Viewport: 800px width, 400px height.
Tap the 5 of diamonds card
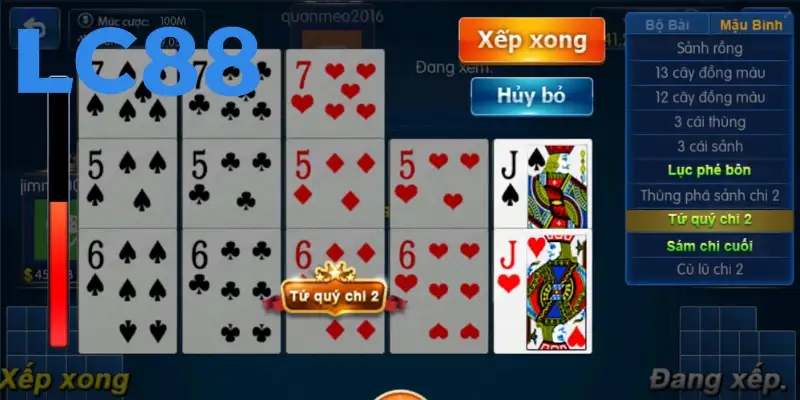tap(335, 185)
